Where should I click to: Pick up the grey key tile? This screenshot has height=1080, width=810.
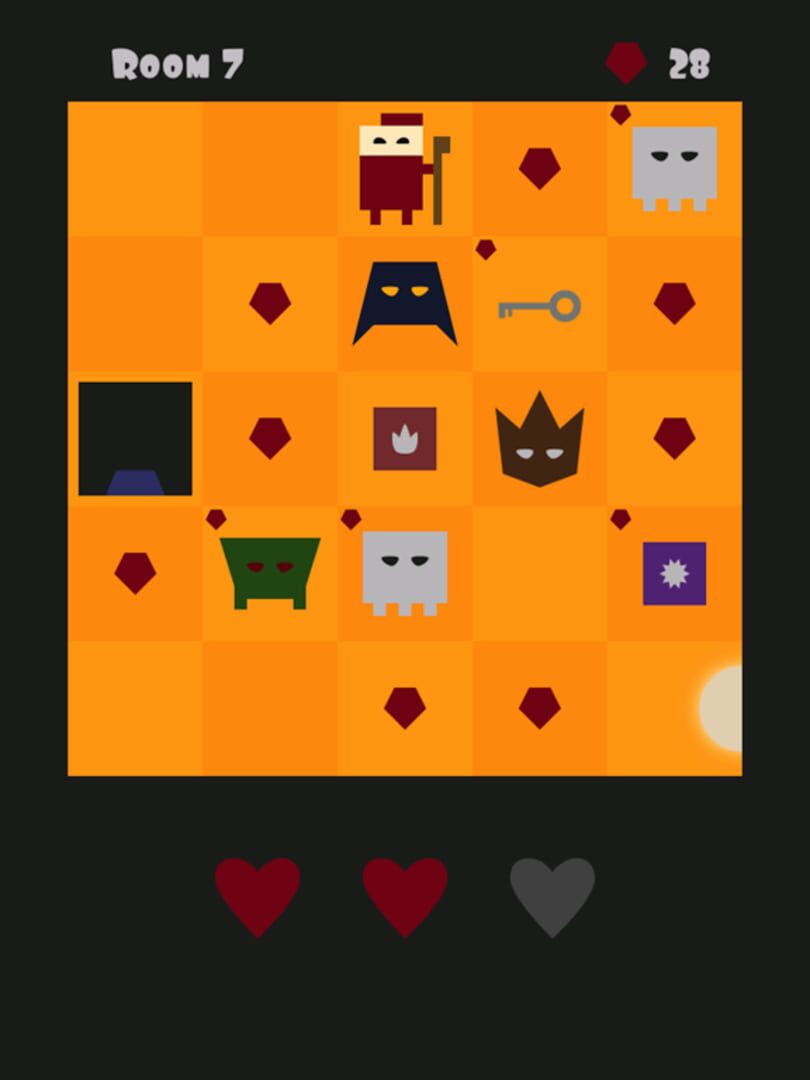click(539, 306)
